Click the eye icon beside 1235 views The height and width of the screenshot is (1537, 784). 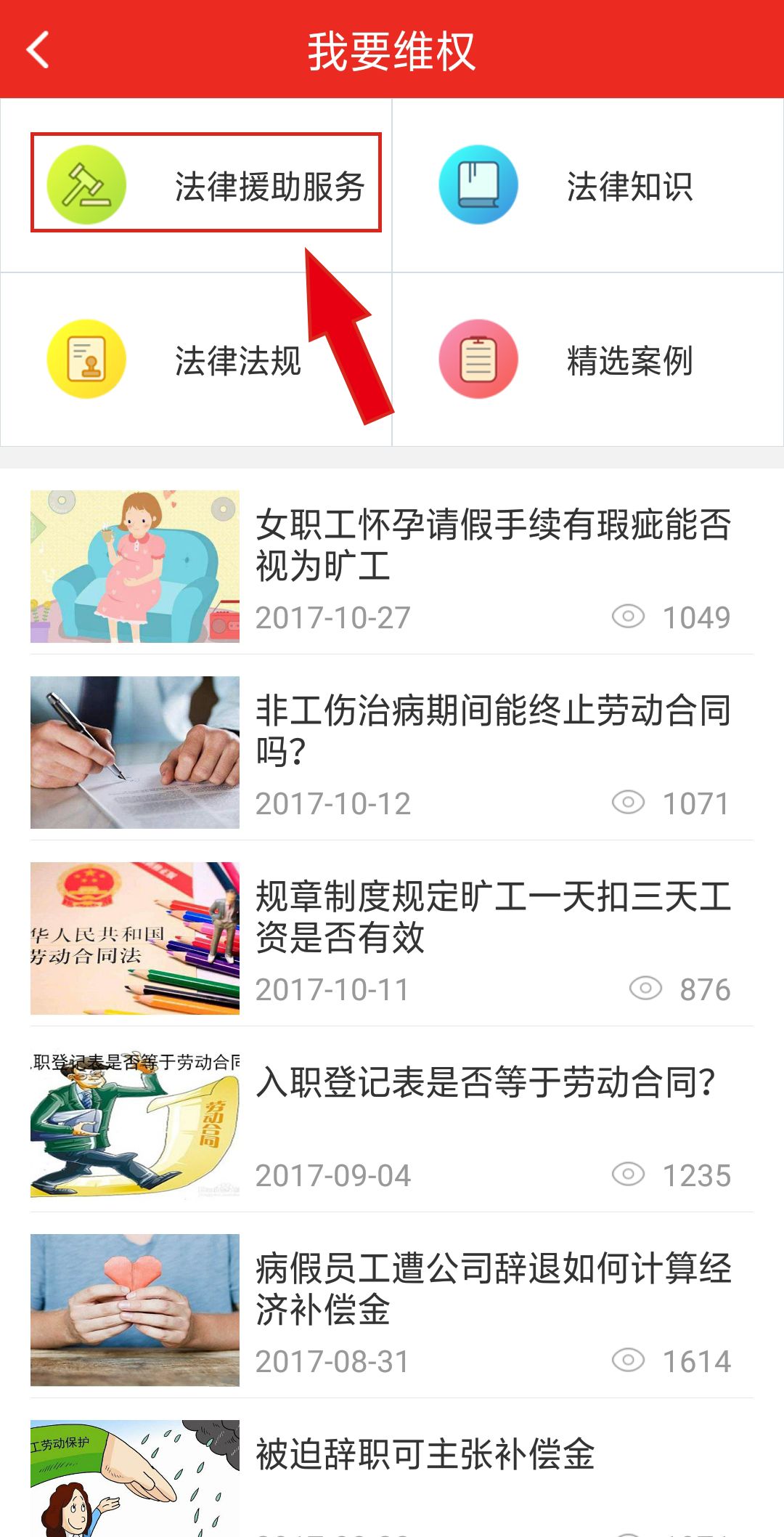click(x=627, y=1173)
